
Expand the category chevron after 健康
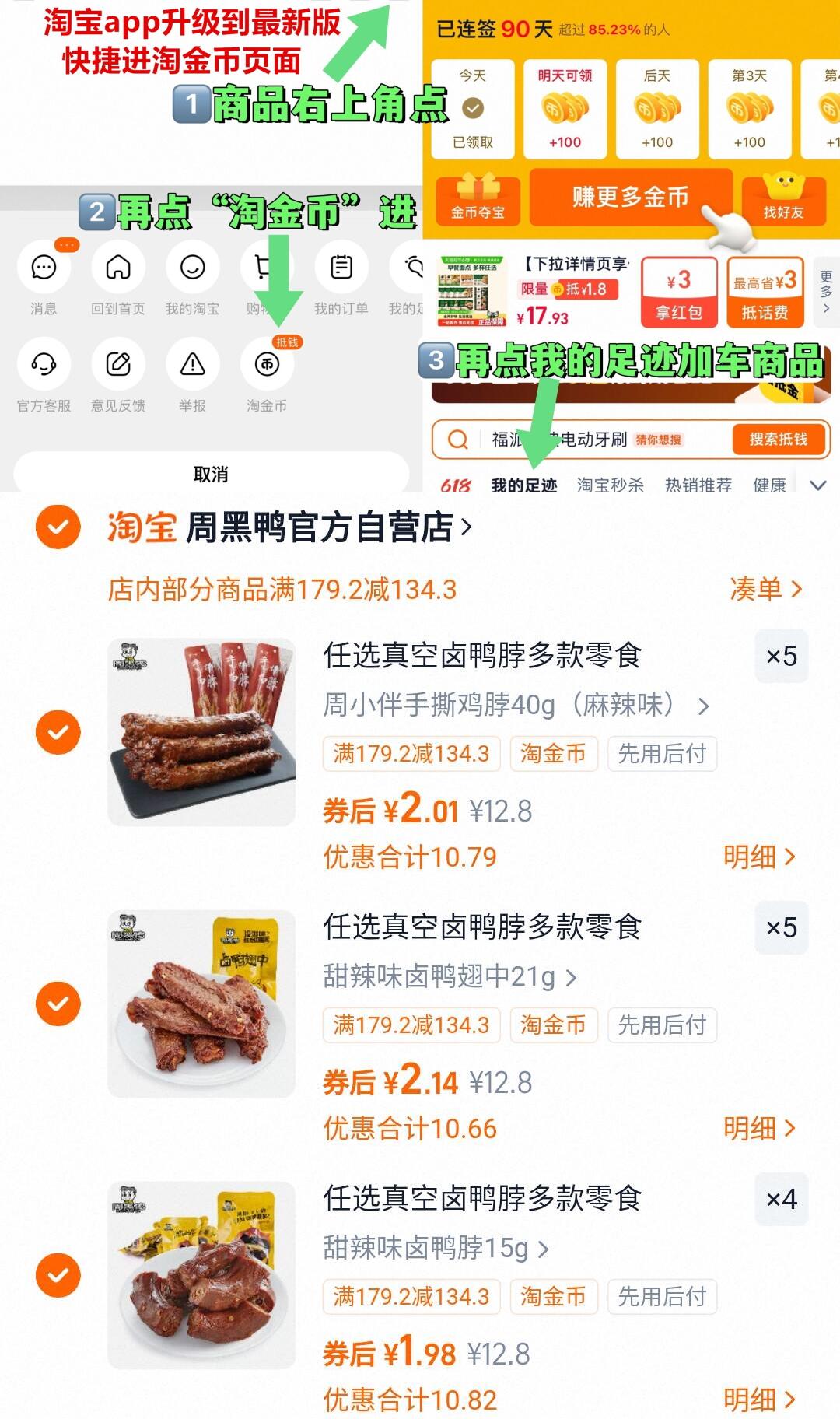point(817,484)
